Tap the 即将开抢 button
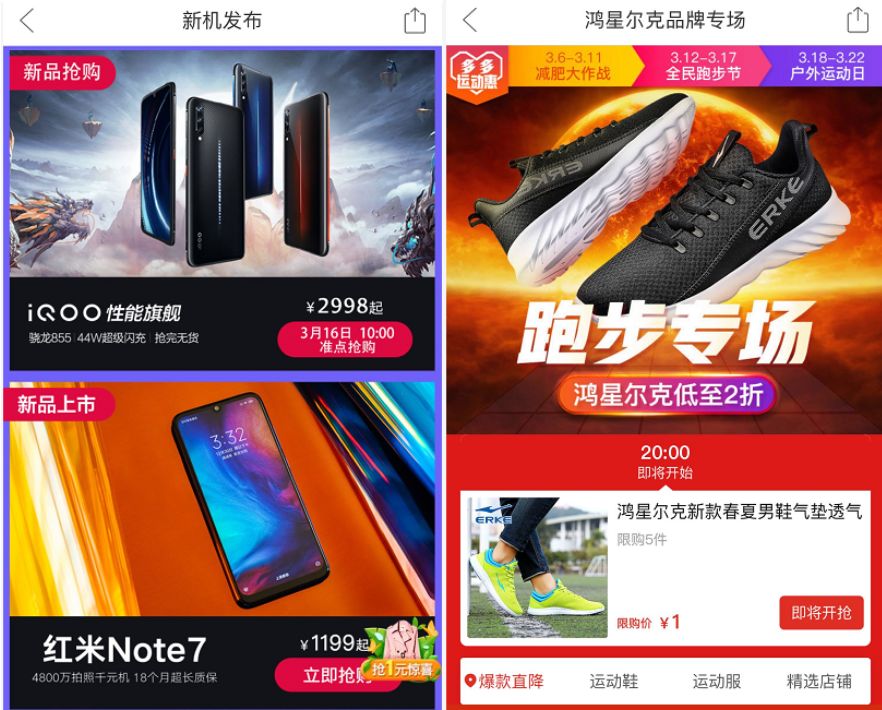This screenshot has width=882, height=710. pyautogui.click(x=821, y=613)
